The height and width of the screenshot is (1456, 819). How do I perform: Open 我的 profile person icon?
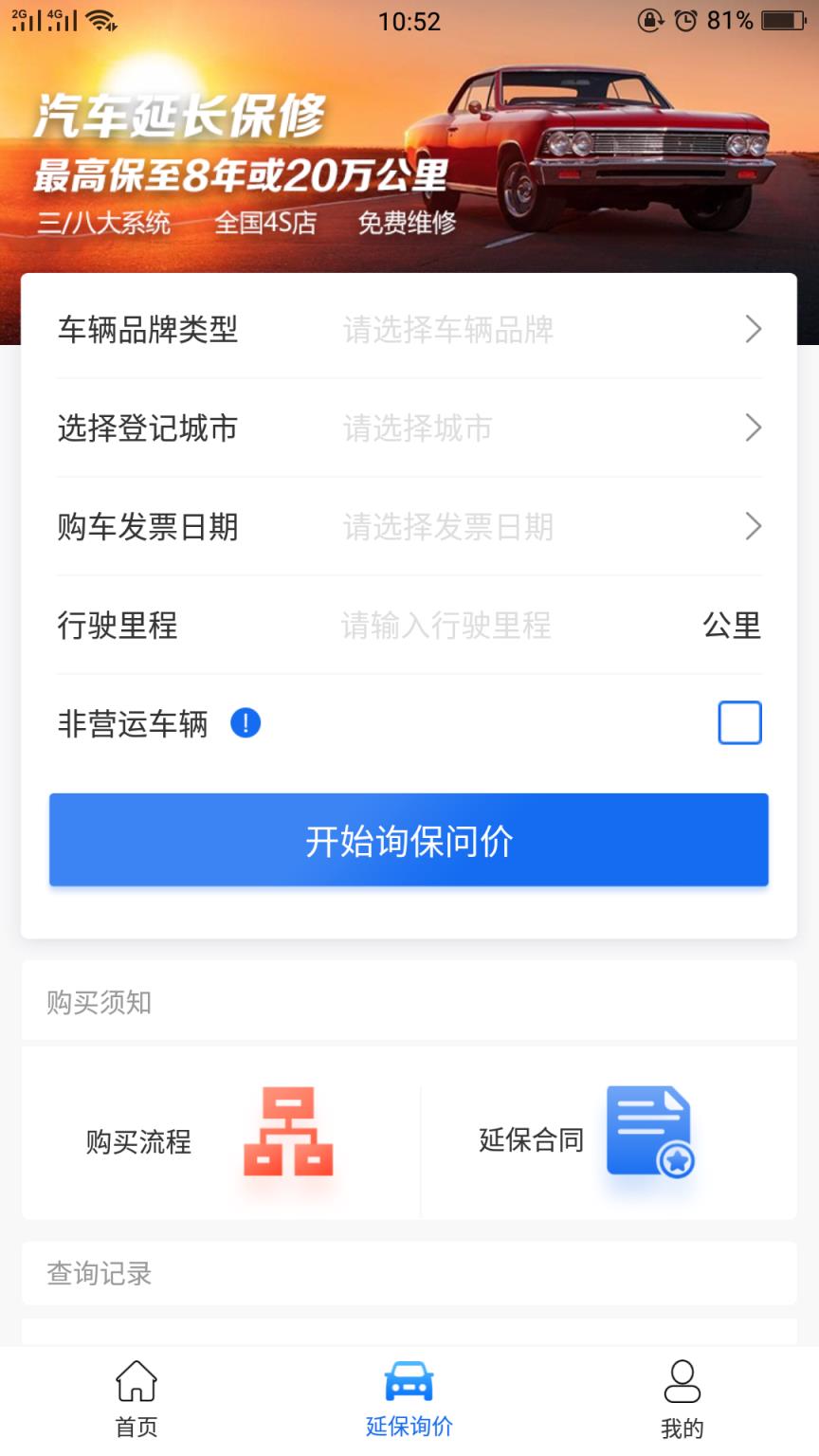pos(682,1383)
